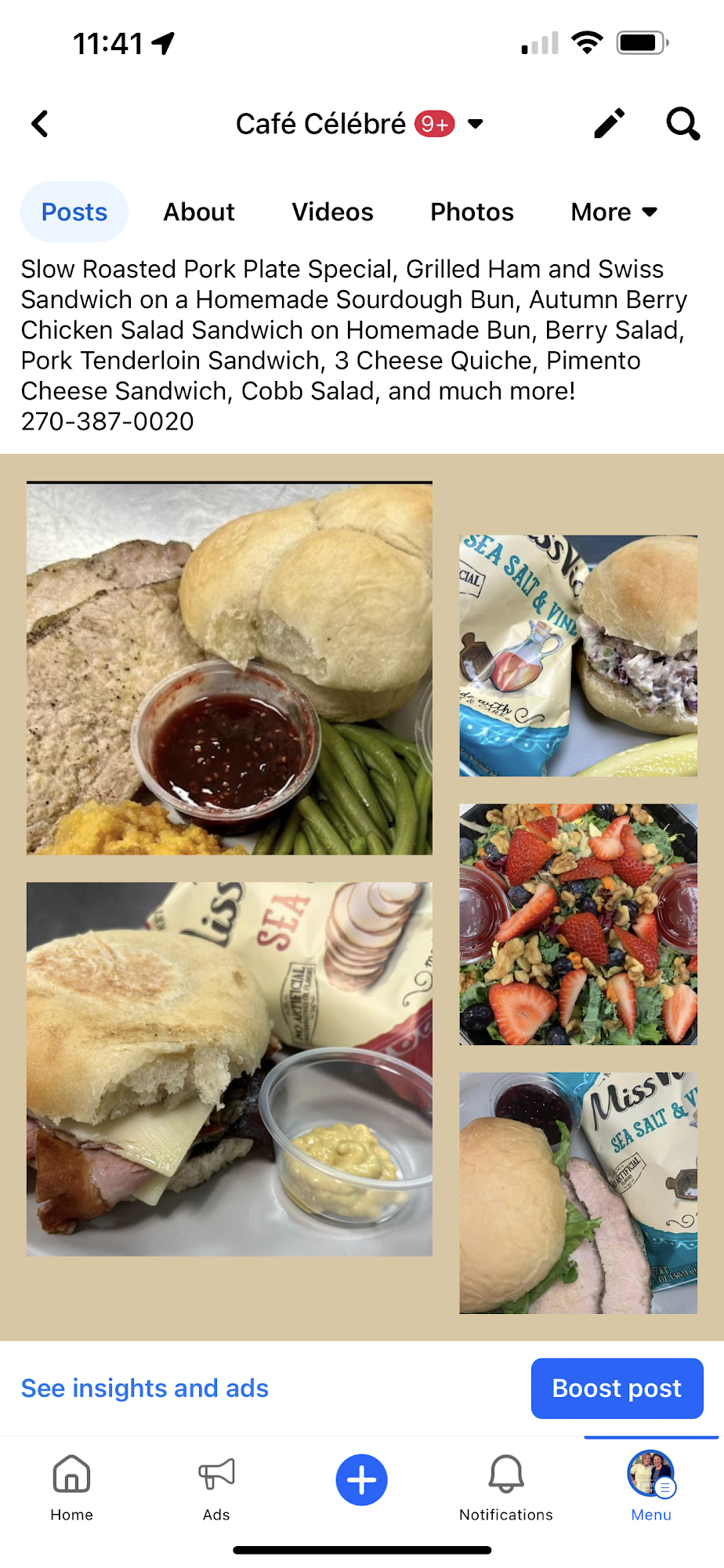Switch to the About tab
The image size is (724, 1568).
click(x=199, y=212)
